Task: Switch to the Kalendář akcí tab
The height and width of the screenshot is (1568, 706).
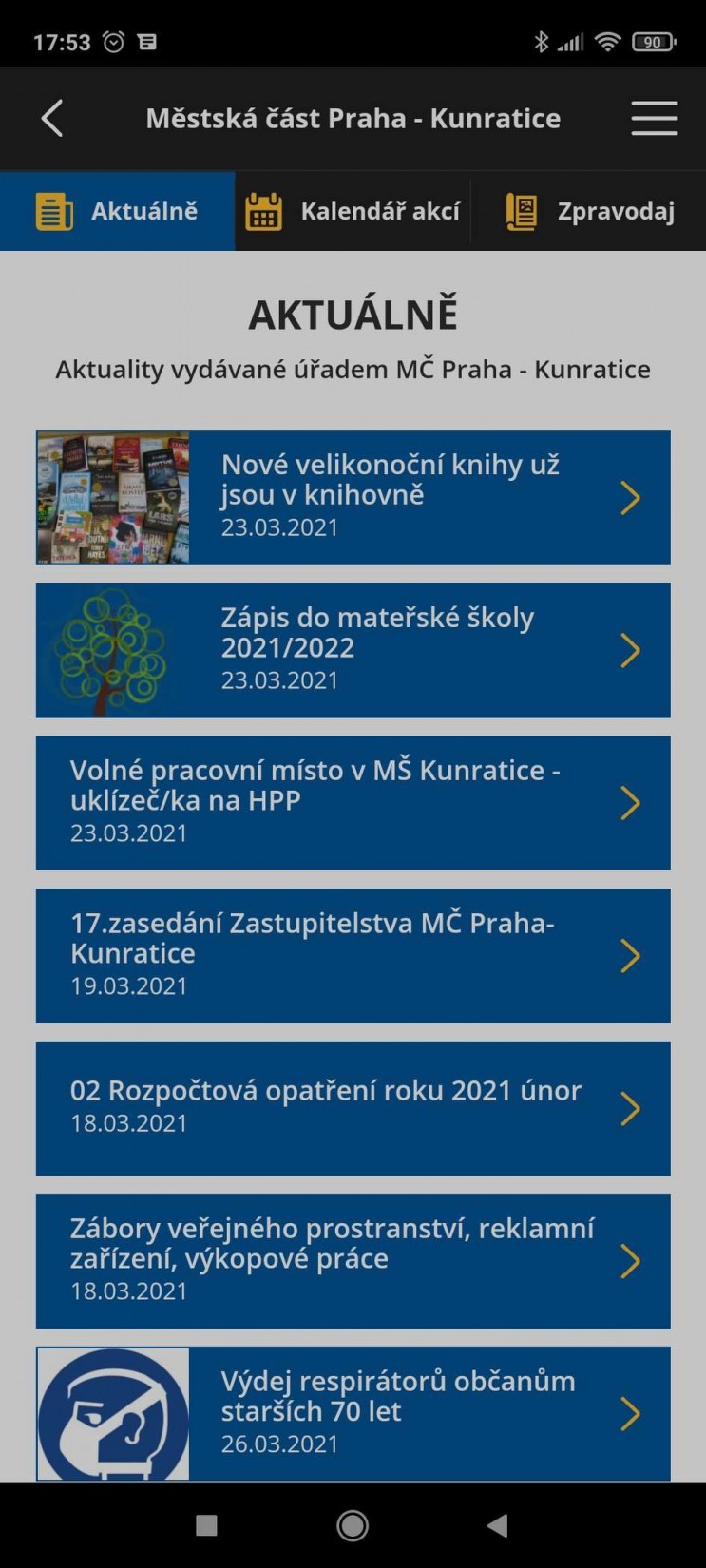Action: [x=353, y=211]
